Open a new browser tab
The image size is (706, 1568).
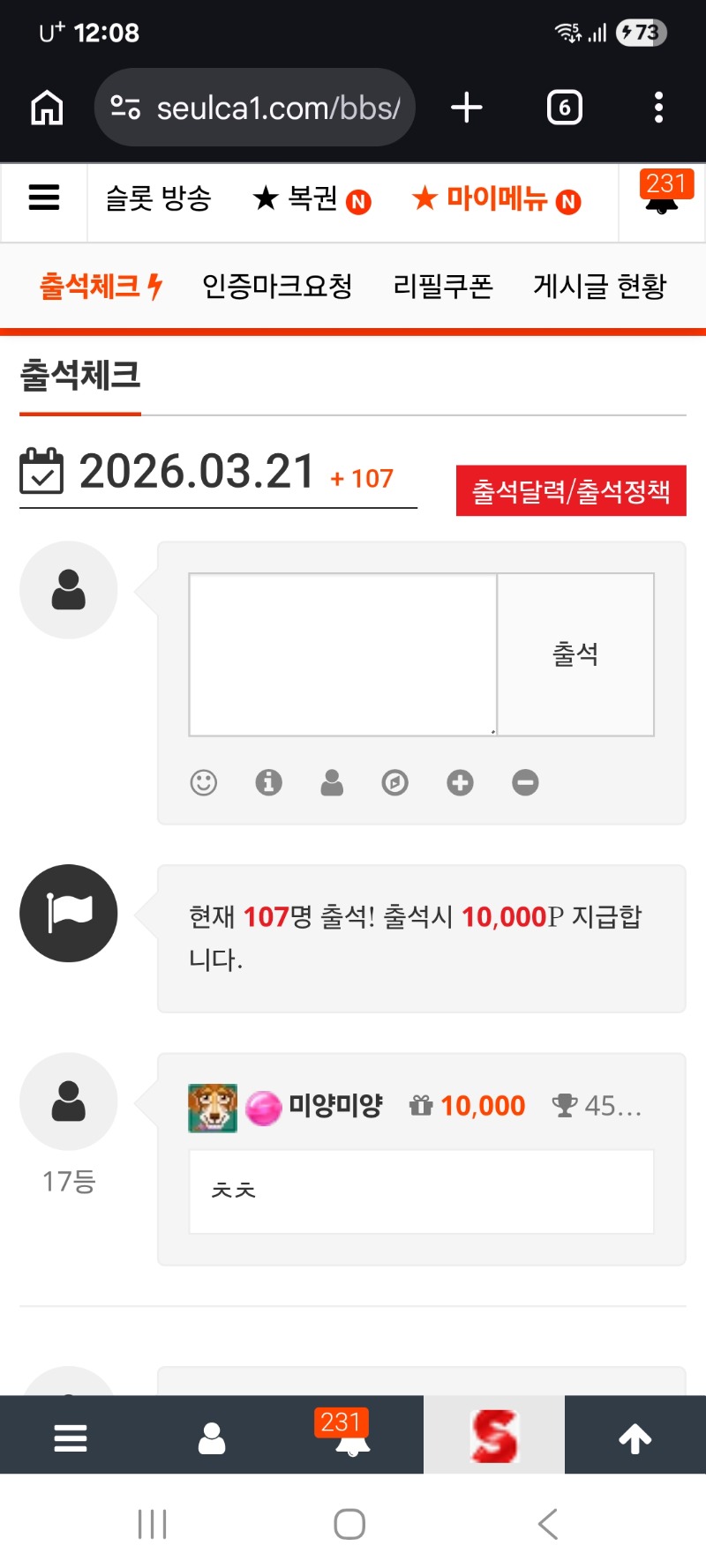[467, 108]
